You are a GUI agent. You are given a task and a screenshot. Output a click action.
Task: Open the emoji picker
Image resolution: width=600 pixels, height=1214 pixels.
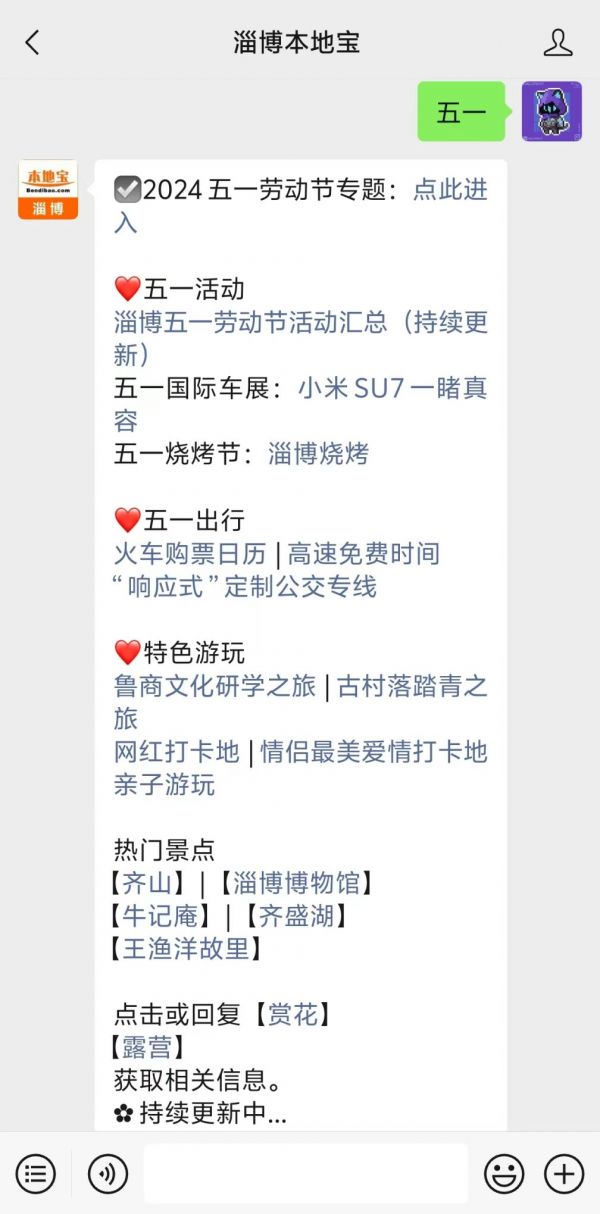click(504, 1173)
